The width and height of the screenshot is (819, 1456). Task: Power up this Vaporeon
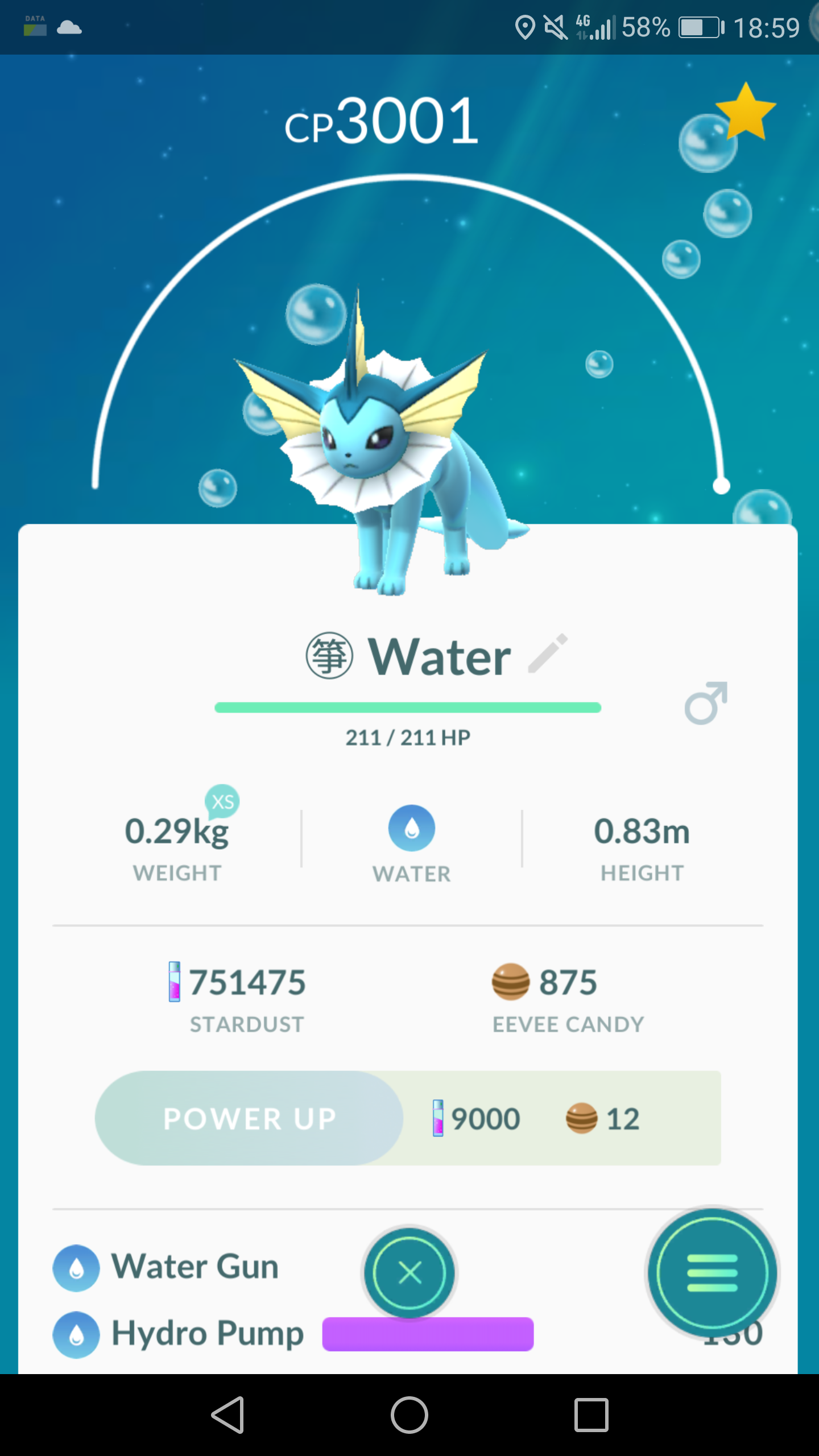click(249, 1118)
